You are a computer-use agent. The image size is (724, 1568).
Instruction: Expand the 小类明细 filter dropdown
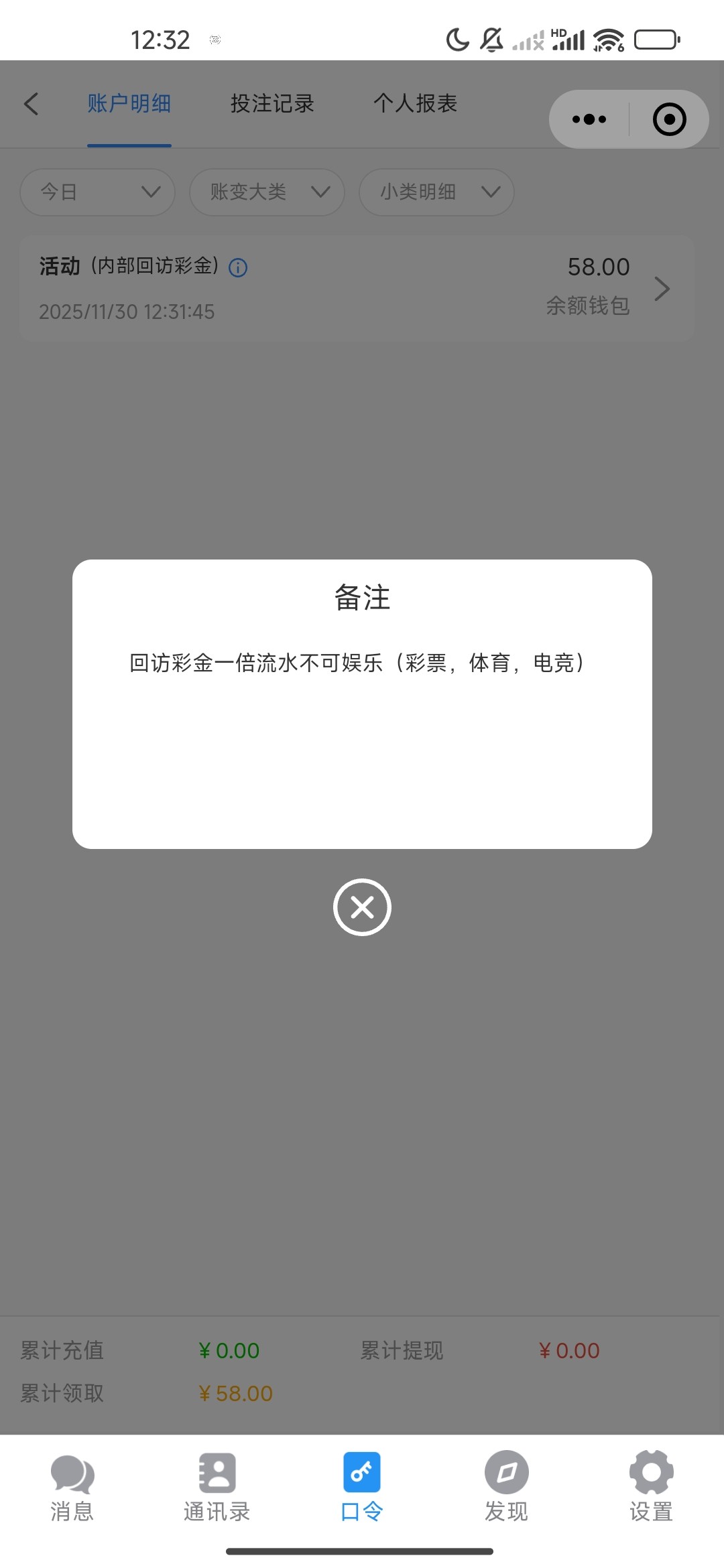pos(436,192)
